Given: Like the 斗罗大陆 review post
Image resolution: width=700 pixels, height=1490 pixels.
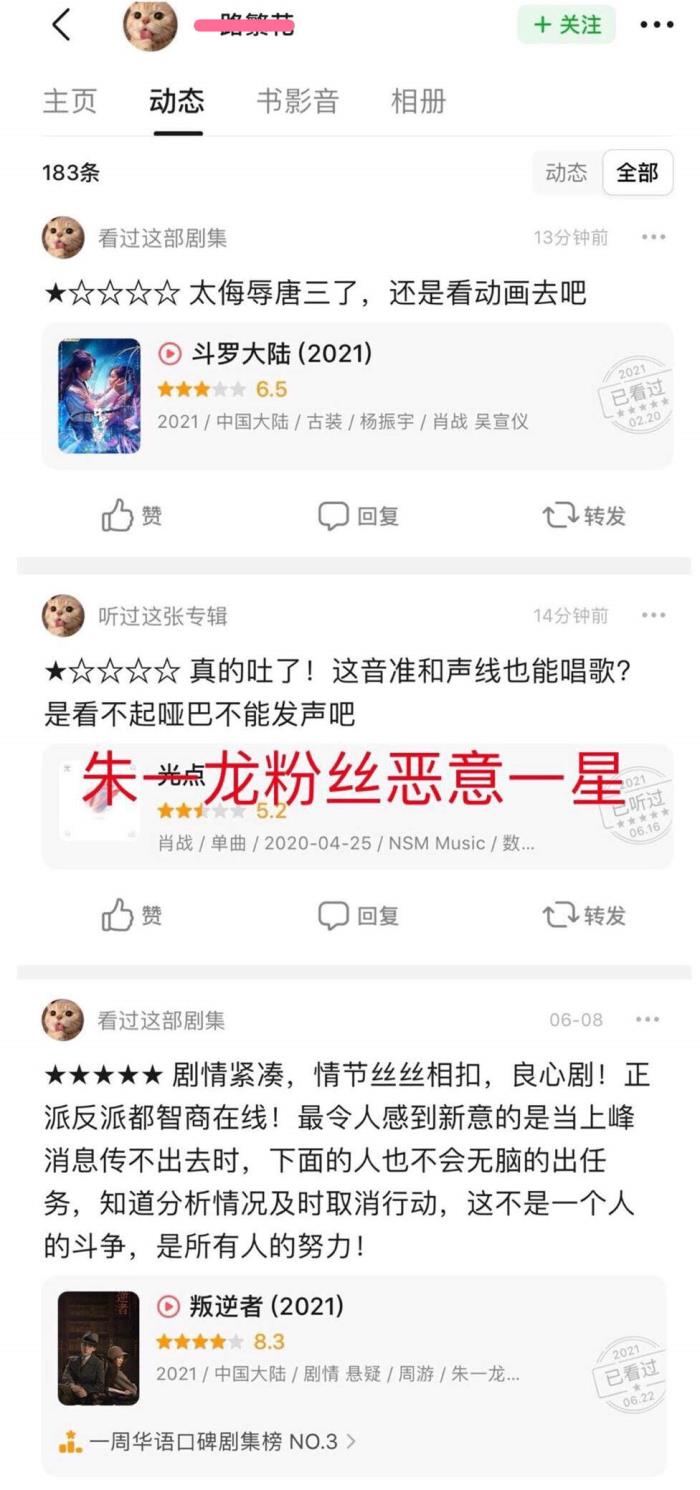Looking at the screenshot, I should click(132, 516).
